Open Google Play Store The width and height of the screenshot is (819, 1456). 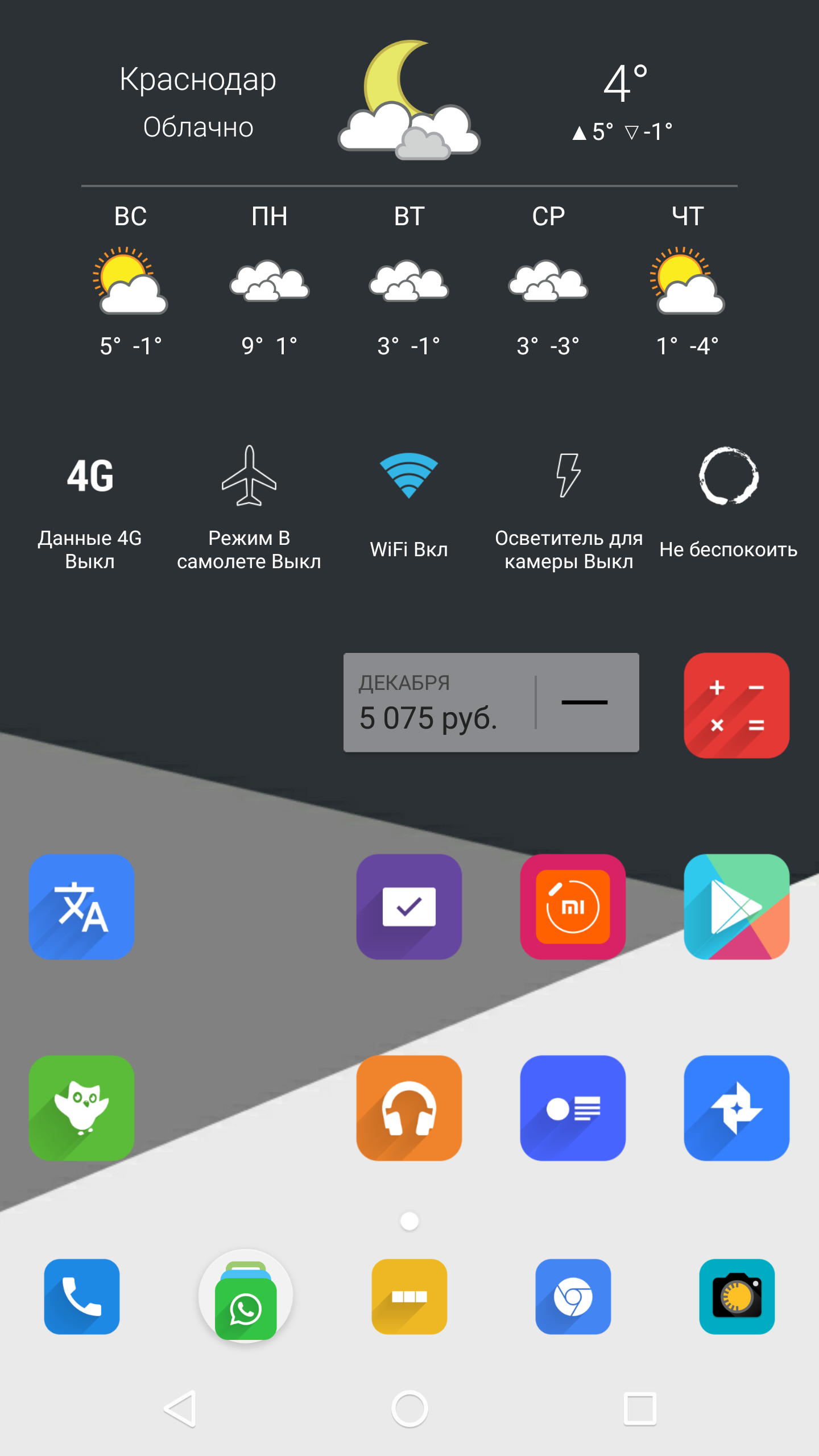point(737,907)
